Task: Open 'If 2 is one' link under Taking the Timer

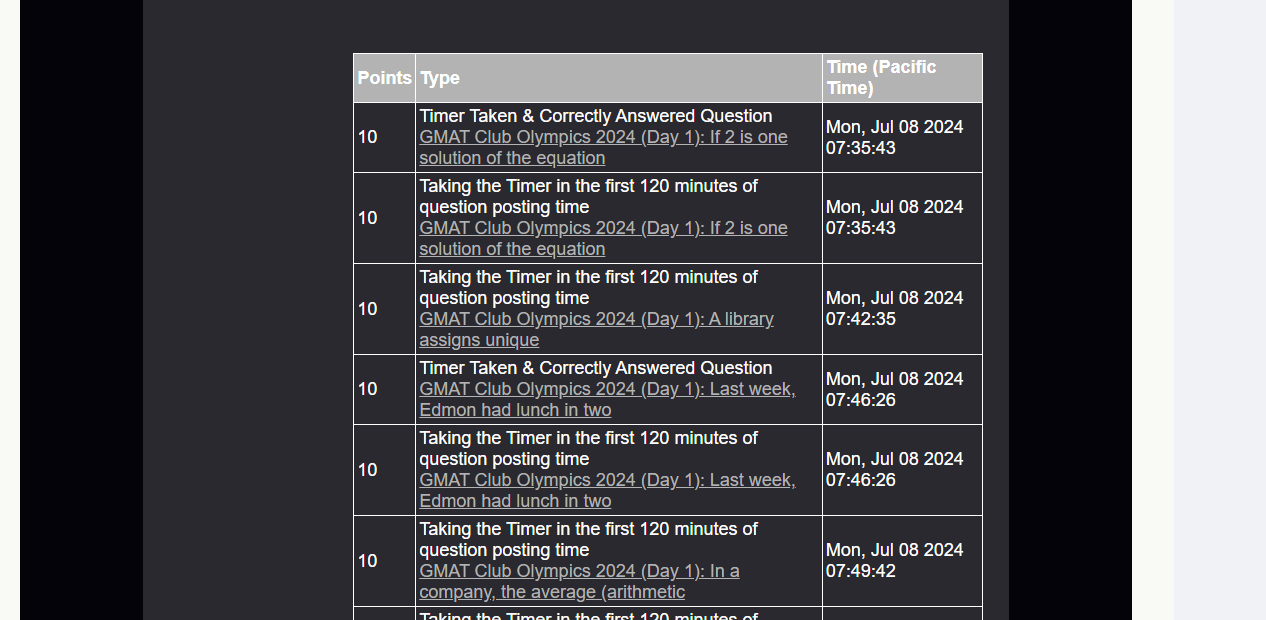Action: [603, 228]
